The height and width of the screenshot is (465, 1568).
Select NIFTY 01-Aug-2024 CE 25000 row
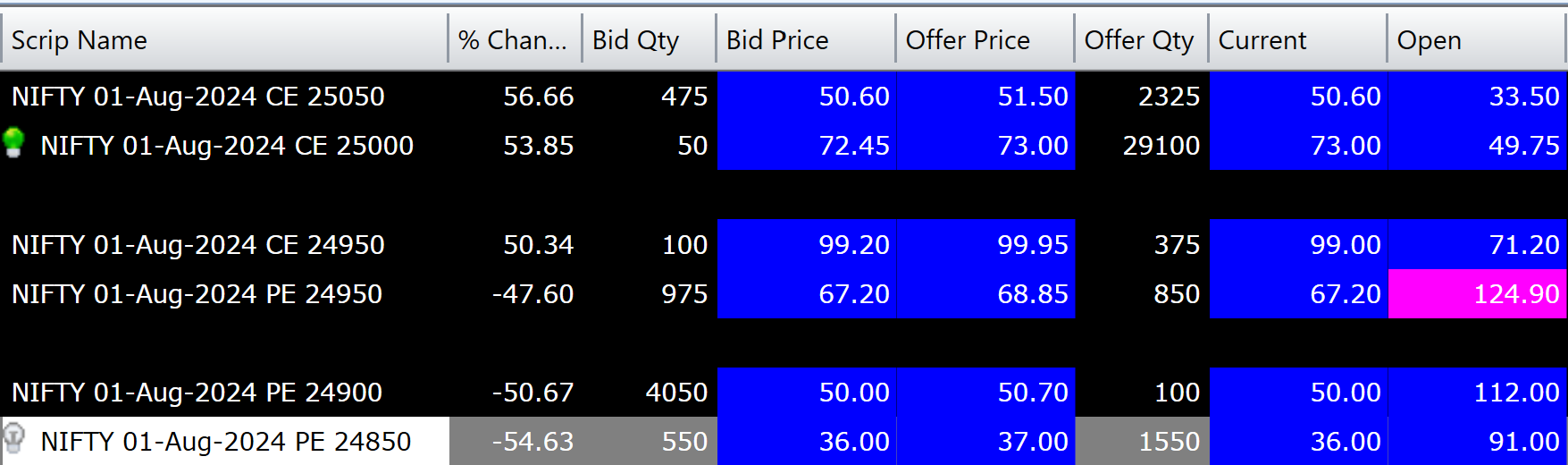pyautogui.click(x=227, y=146)
